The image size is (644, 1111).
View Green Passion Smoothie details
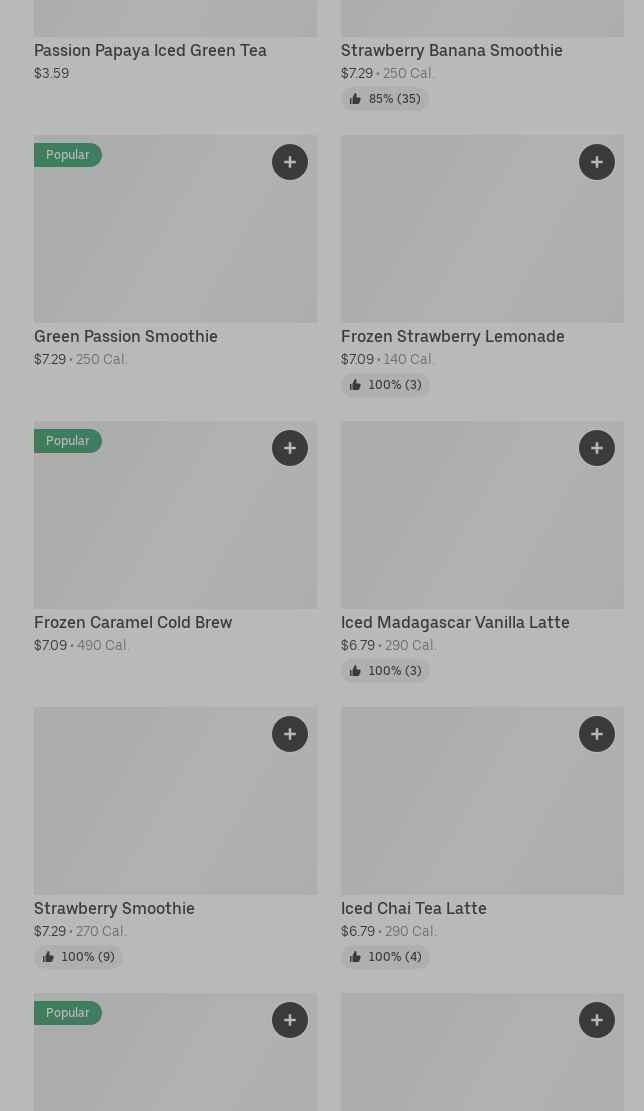pyautogui.click(x=126, y=336)
